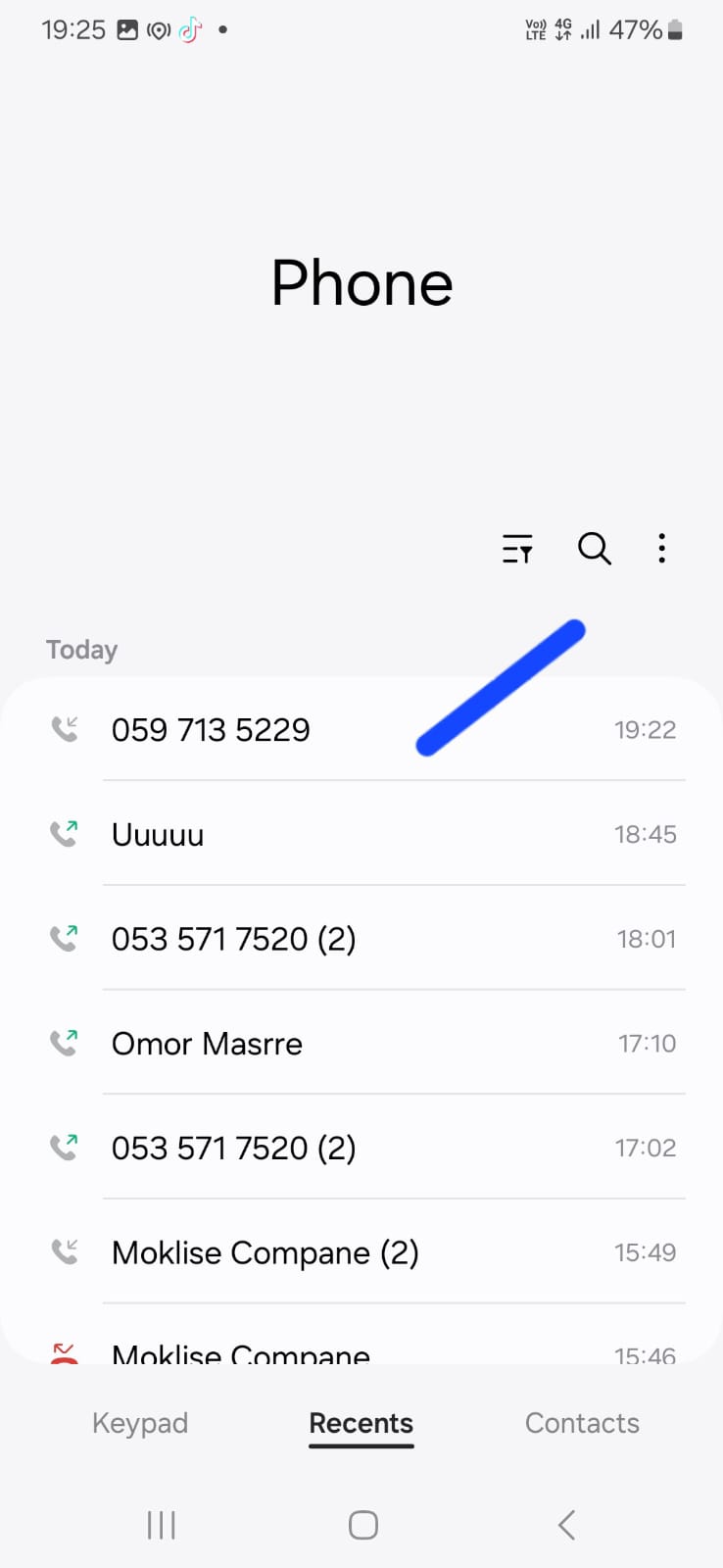Open search in the Phone app
Image resolution: width=723 pixels, height=1568 pixels.
click(x=595, y=549)
